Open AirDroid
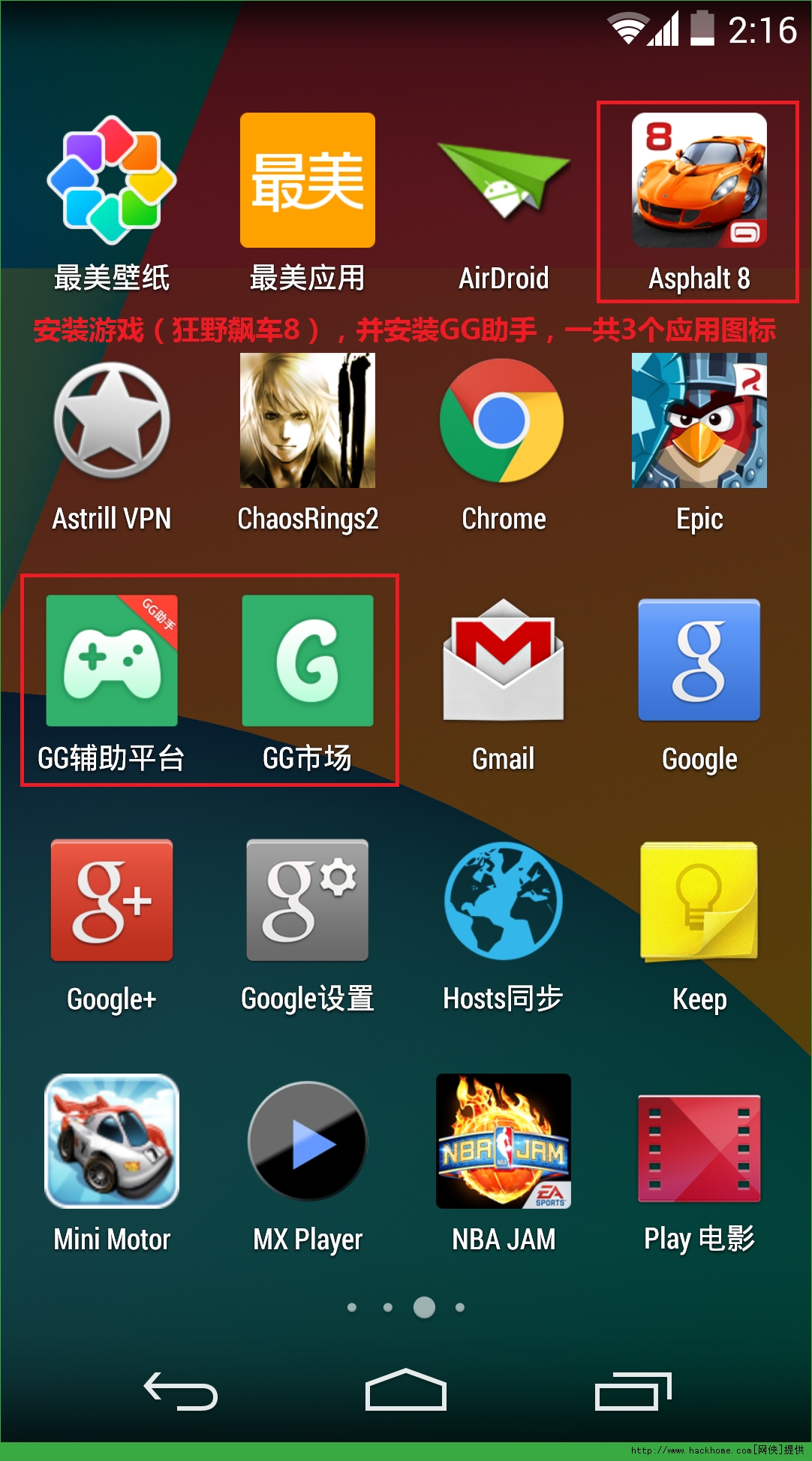The image size is (812, 1461). coord(504,181)
